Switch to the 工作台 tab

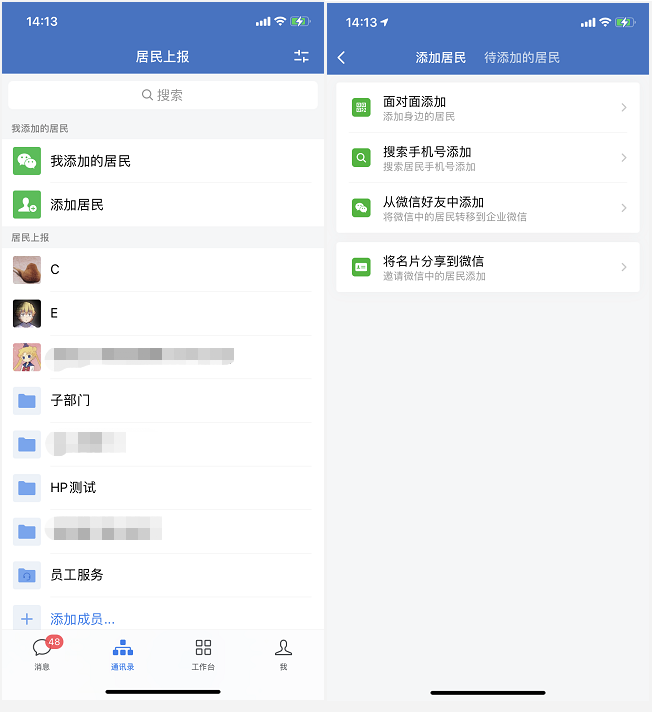tap(203, 654)
